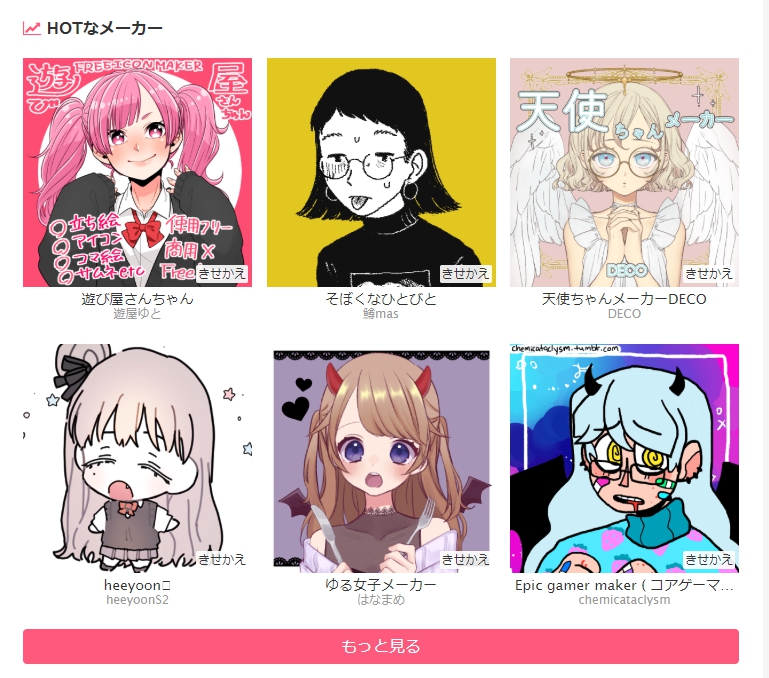
Task: Open the 遊び屋さんちゃん maker
Action: (x=137, y=172)
